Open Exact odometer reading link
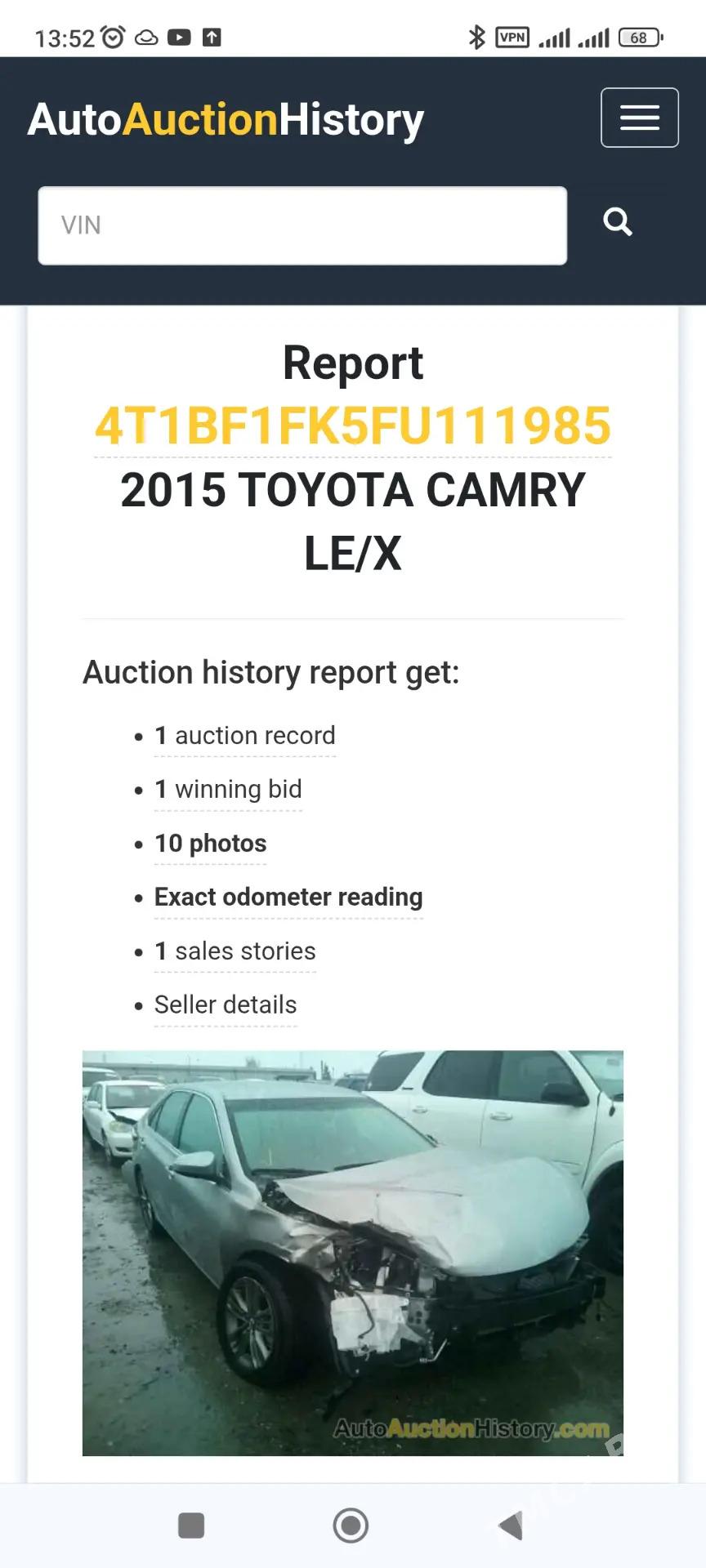Screen dimensions: 706x1568 pos(288,898)
